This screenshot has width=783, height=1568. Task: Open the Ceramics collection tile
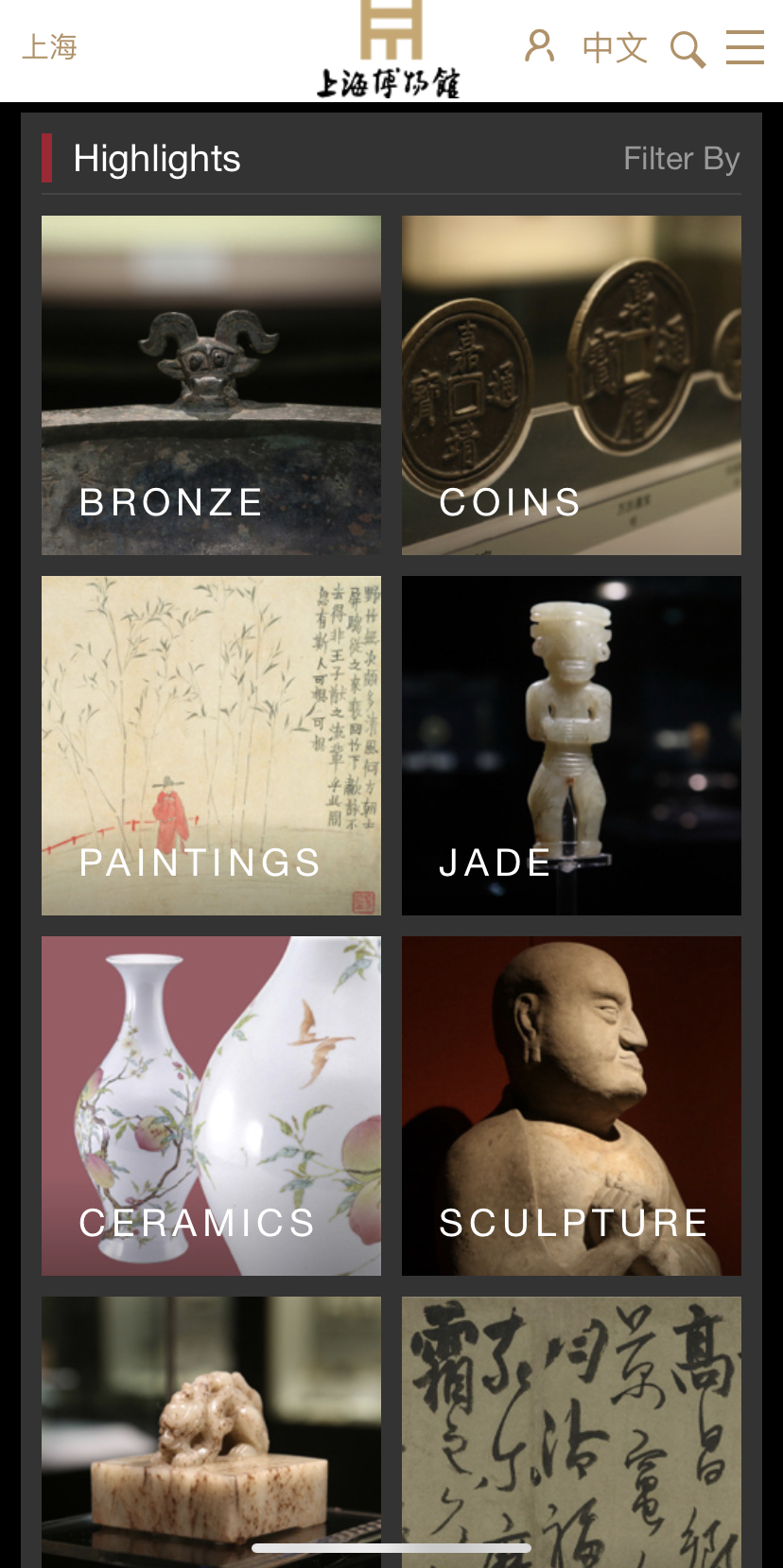pos(211,1106)
